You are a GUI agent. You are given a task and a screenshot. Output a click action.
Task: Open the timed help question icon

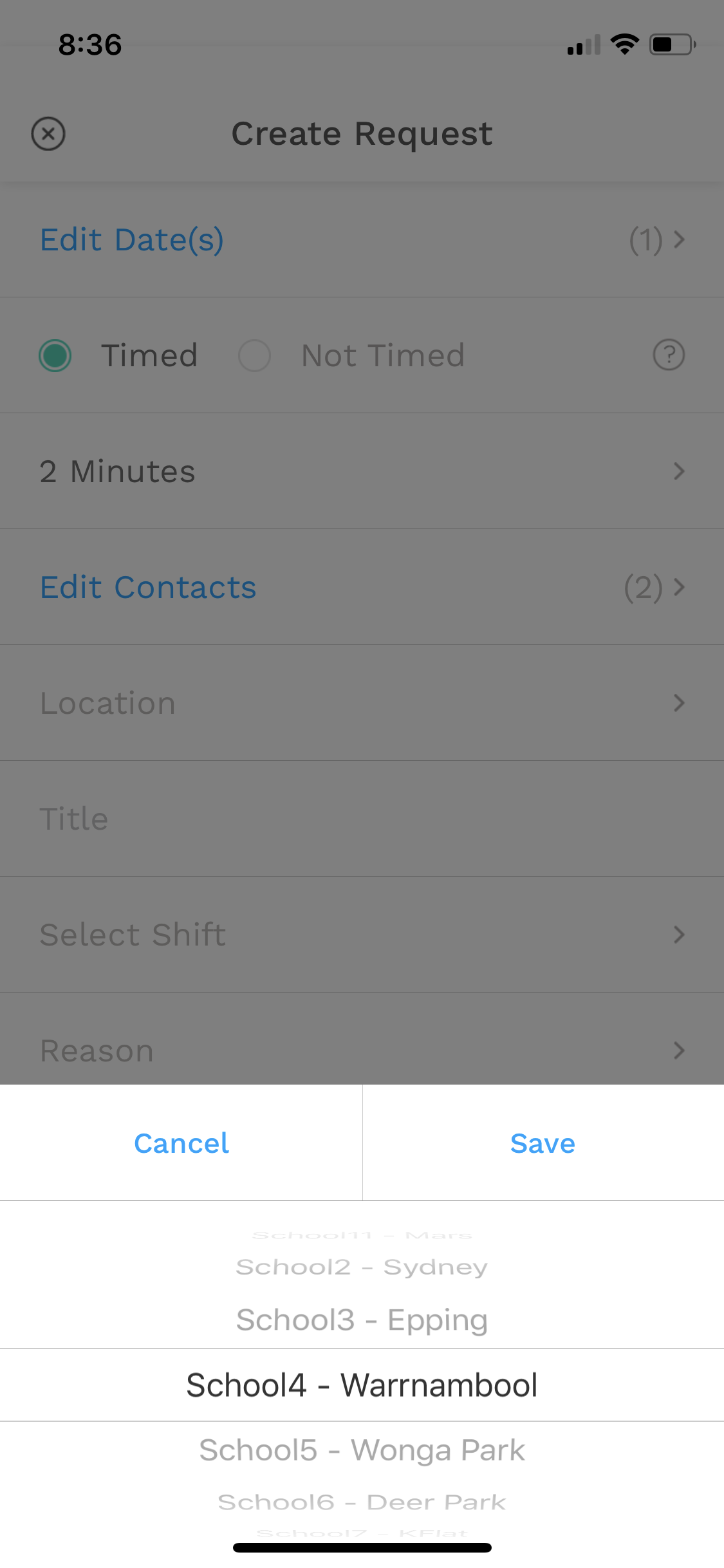pyautogui.click(x=669, y=355)
